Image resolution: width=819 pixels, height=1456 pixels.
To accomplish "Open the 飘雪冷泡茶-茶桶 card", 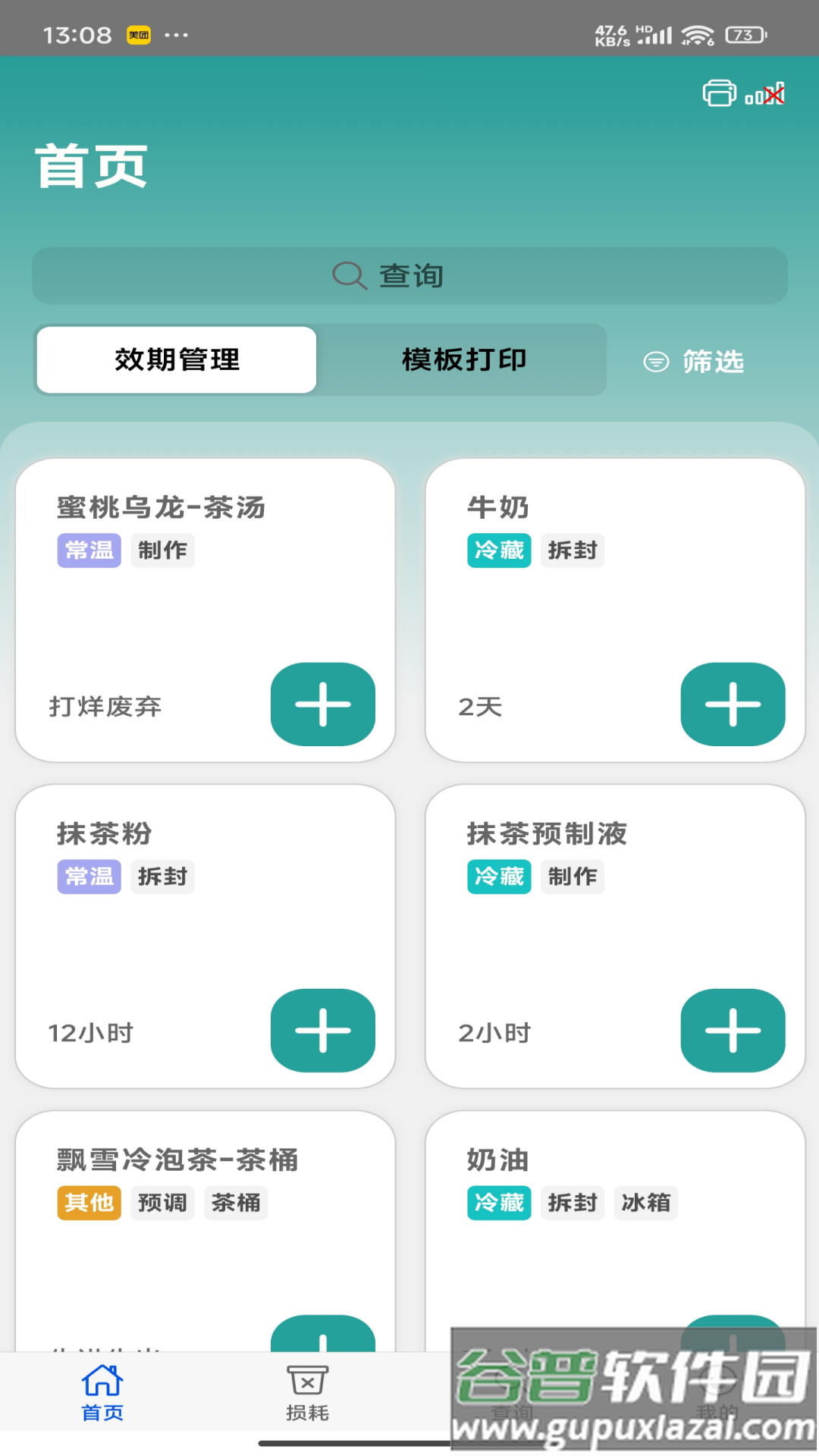I will coord(176,1159).
